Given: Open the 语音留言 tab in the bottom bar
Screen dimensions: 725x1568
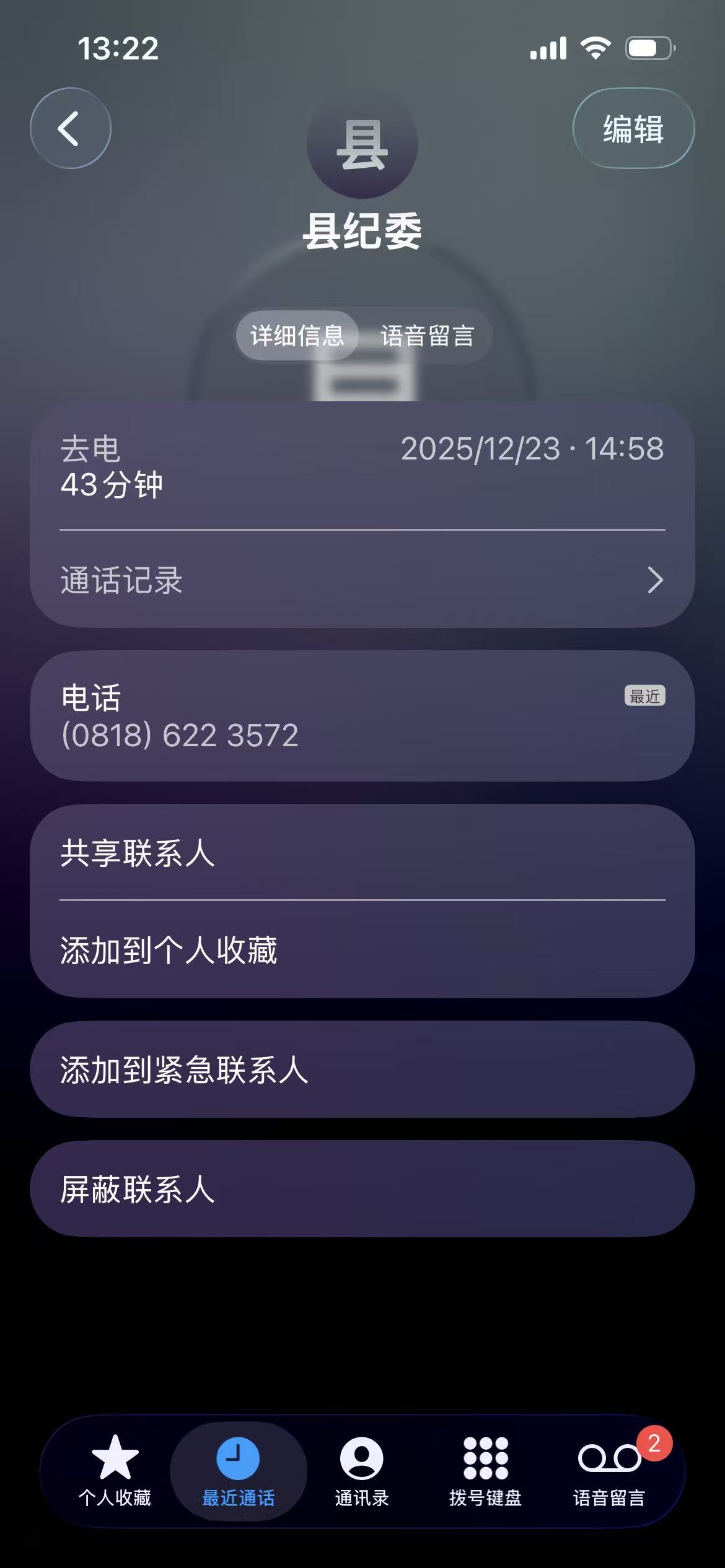Looking at the screenshot, I should tap(609, 1471).
